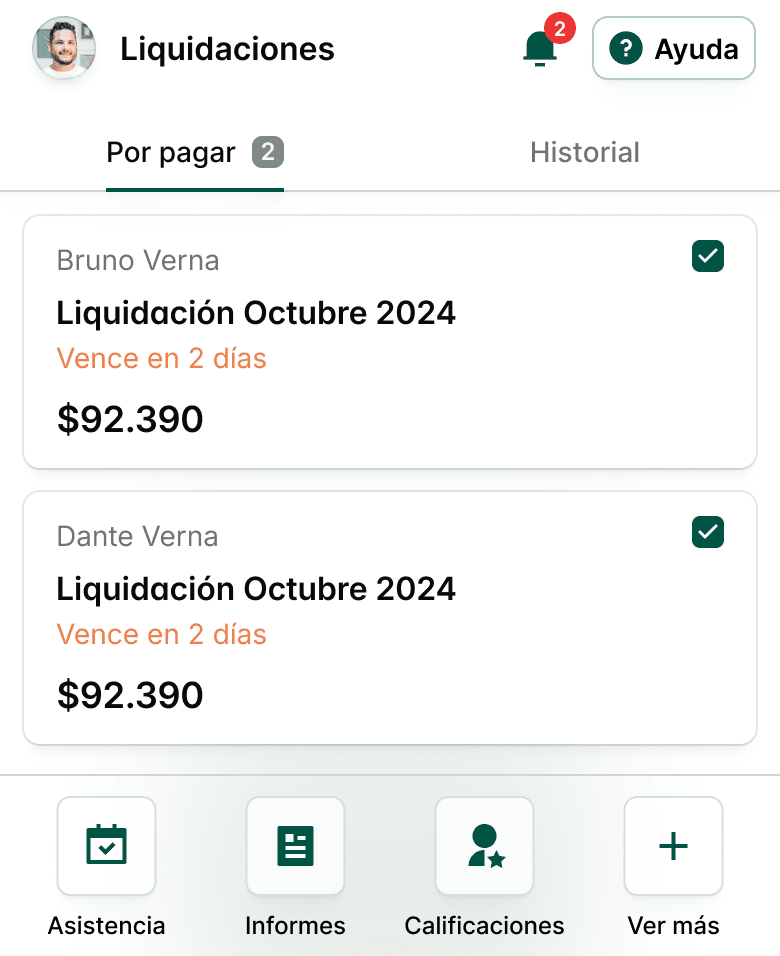
Task: Click the question mark icon on Ayuda
Action: pos(624,47)
